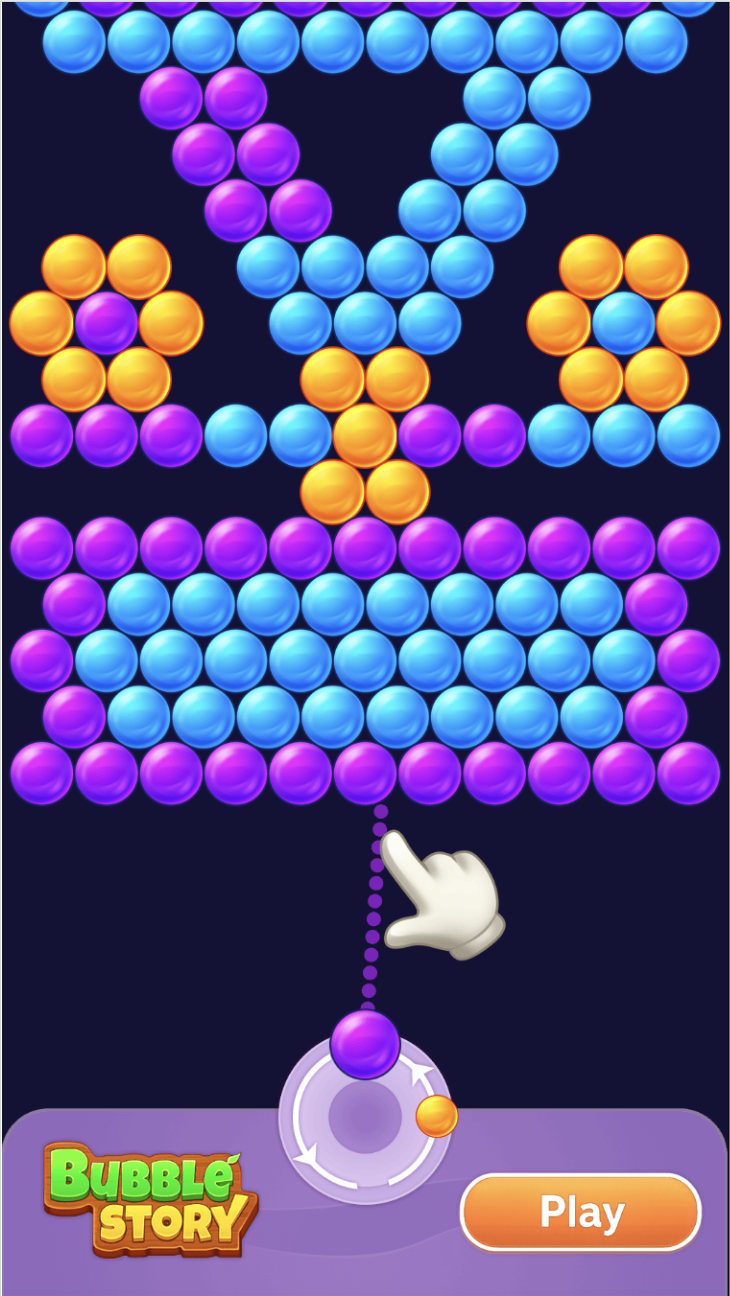Tap the orange Play button
The width and height of the screenshot is (730, 1296).
[581, 1212]
